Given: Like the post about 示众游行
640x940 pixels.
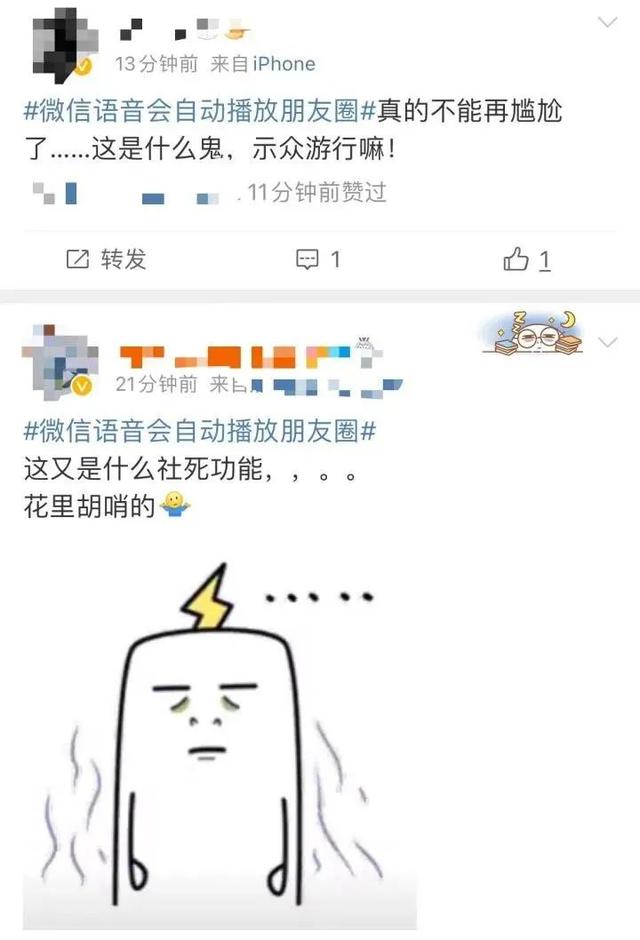Looking at the screenshot, I should 527,260.
